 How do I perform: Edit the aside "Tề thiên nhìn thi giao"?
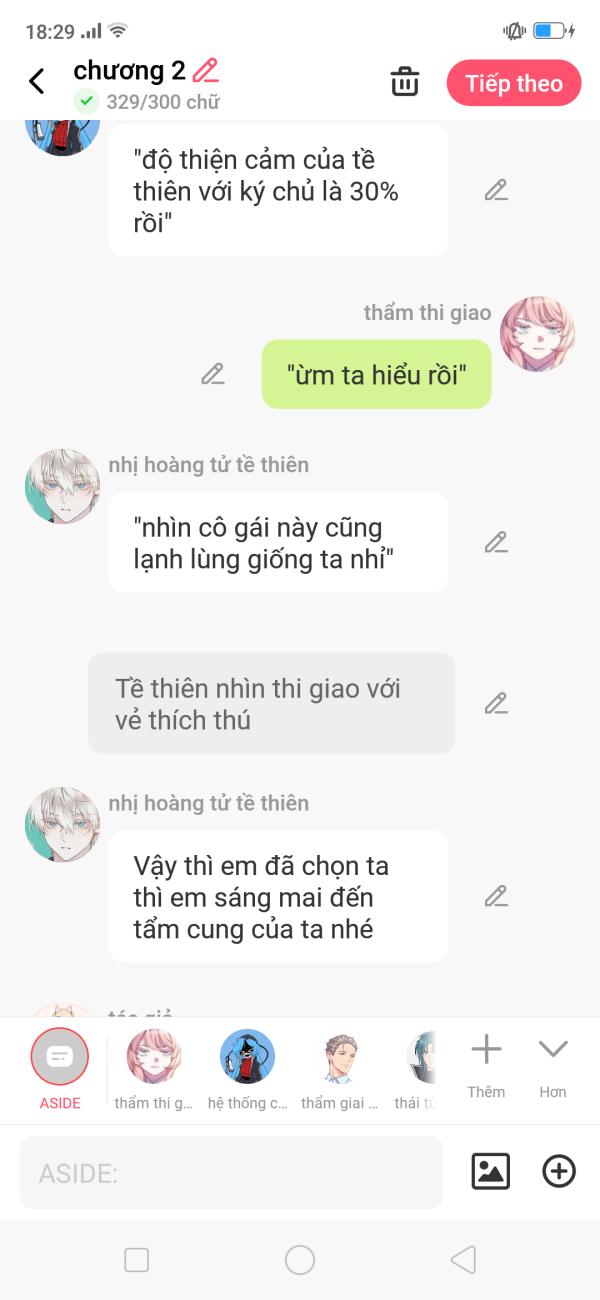coord(496,703)
